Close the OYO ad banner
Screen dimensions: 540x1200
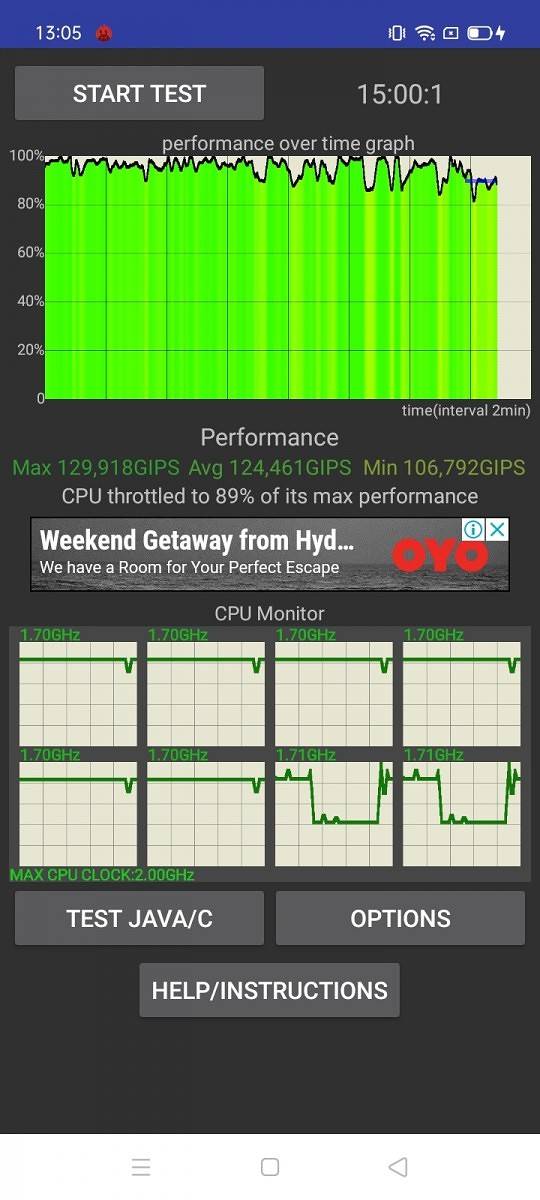(x=498, y=529)
